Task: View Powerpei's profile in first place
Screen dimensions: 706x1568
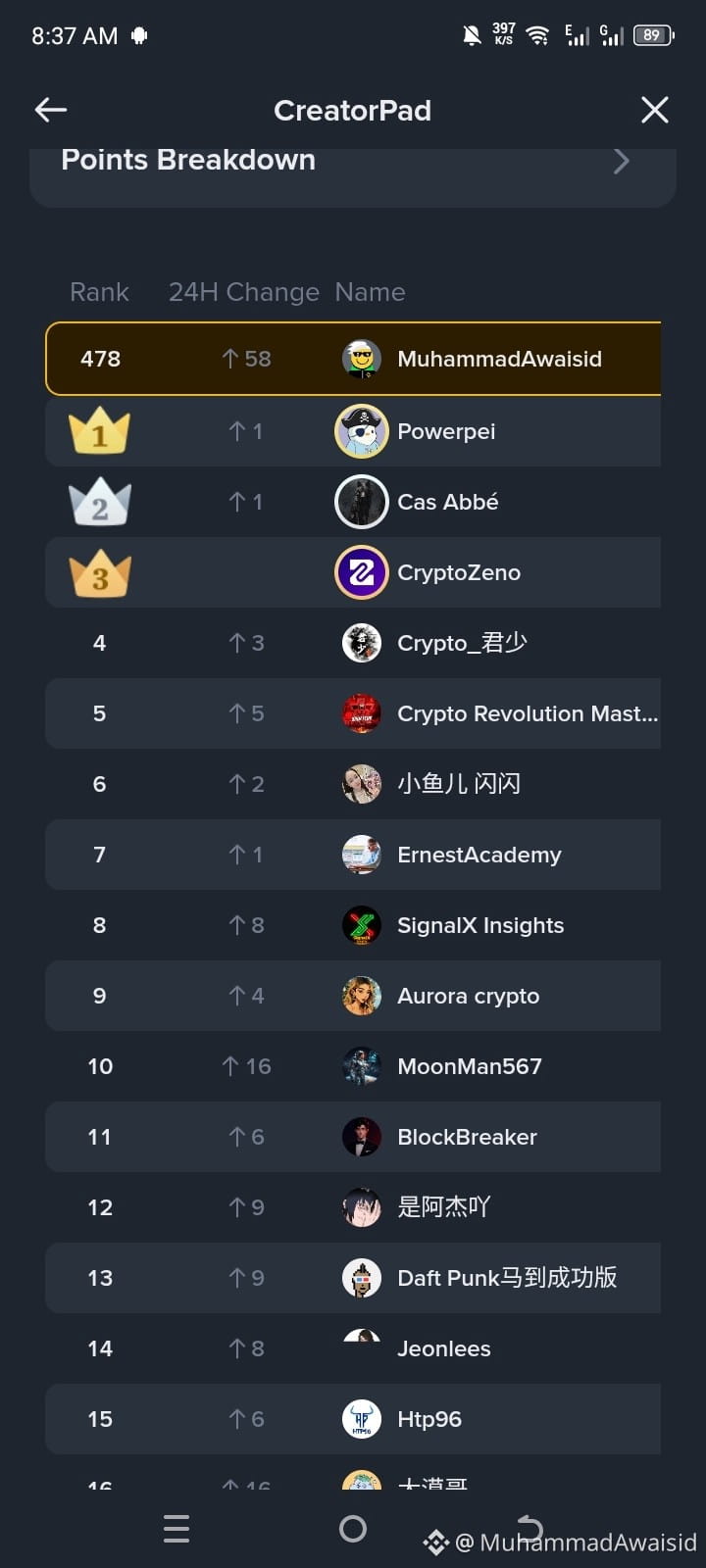Action: [446, 431]
